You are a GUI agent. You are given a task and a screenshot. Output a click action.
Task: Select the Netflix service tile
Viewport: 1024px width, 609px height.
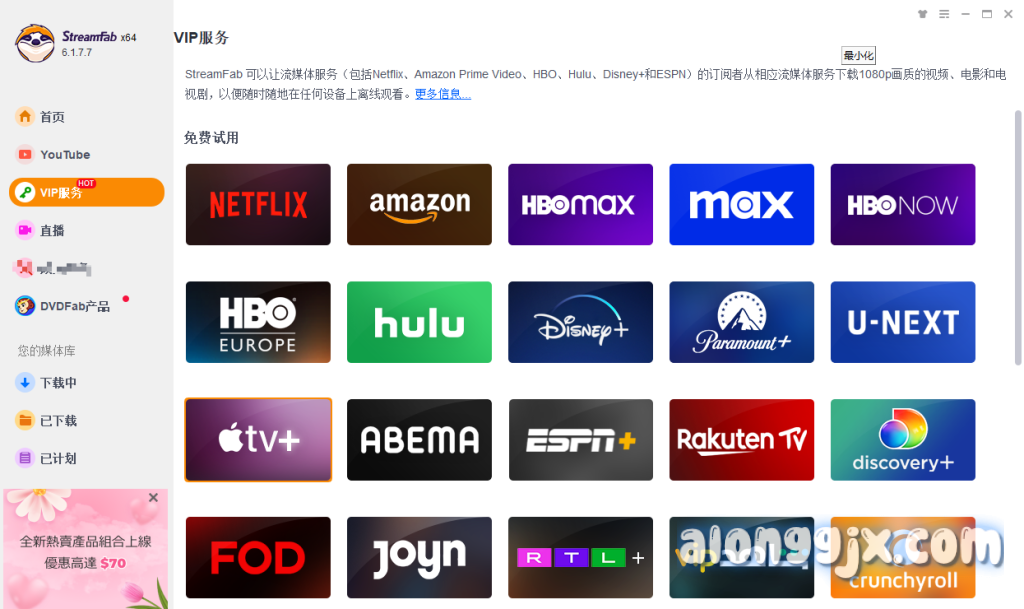point(258,205)
